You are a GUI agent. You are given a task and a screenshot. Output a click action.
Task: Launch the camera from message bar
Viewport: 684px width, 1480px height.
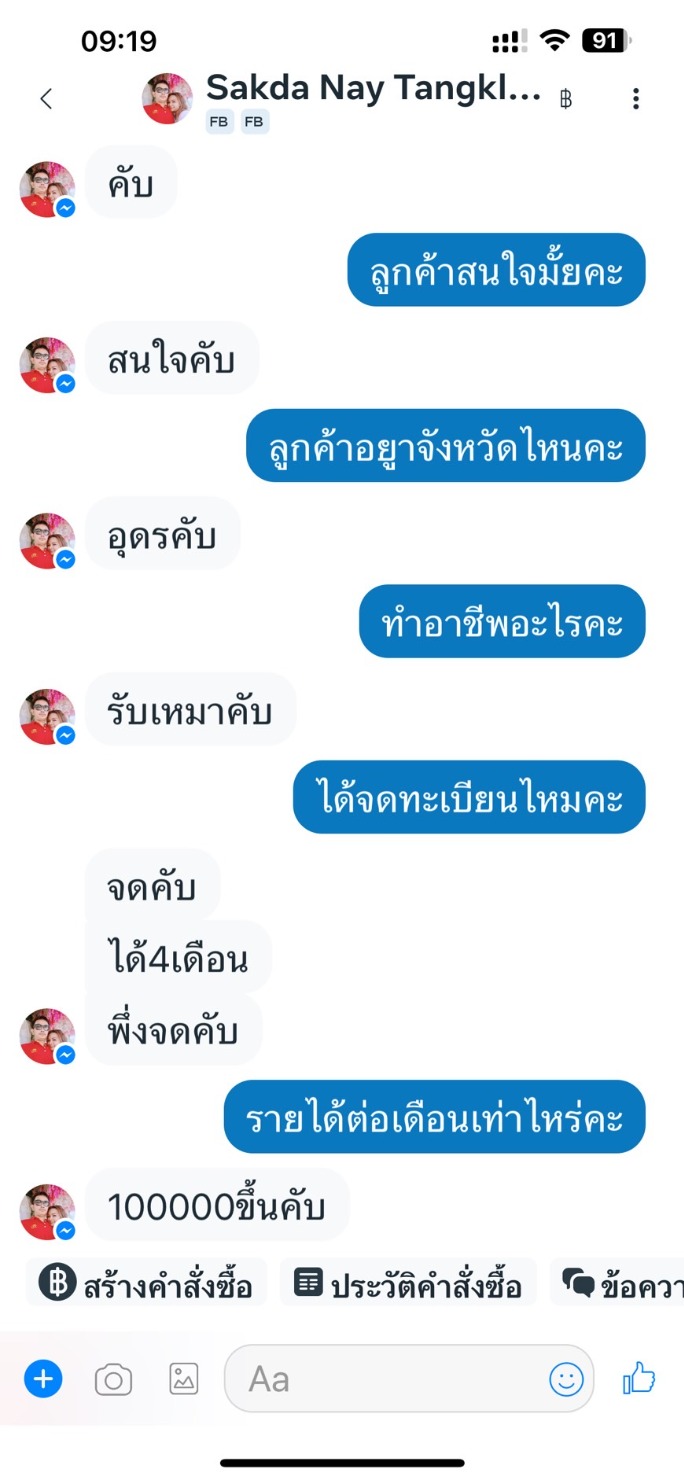(113, 1381)
